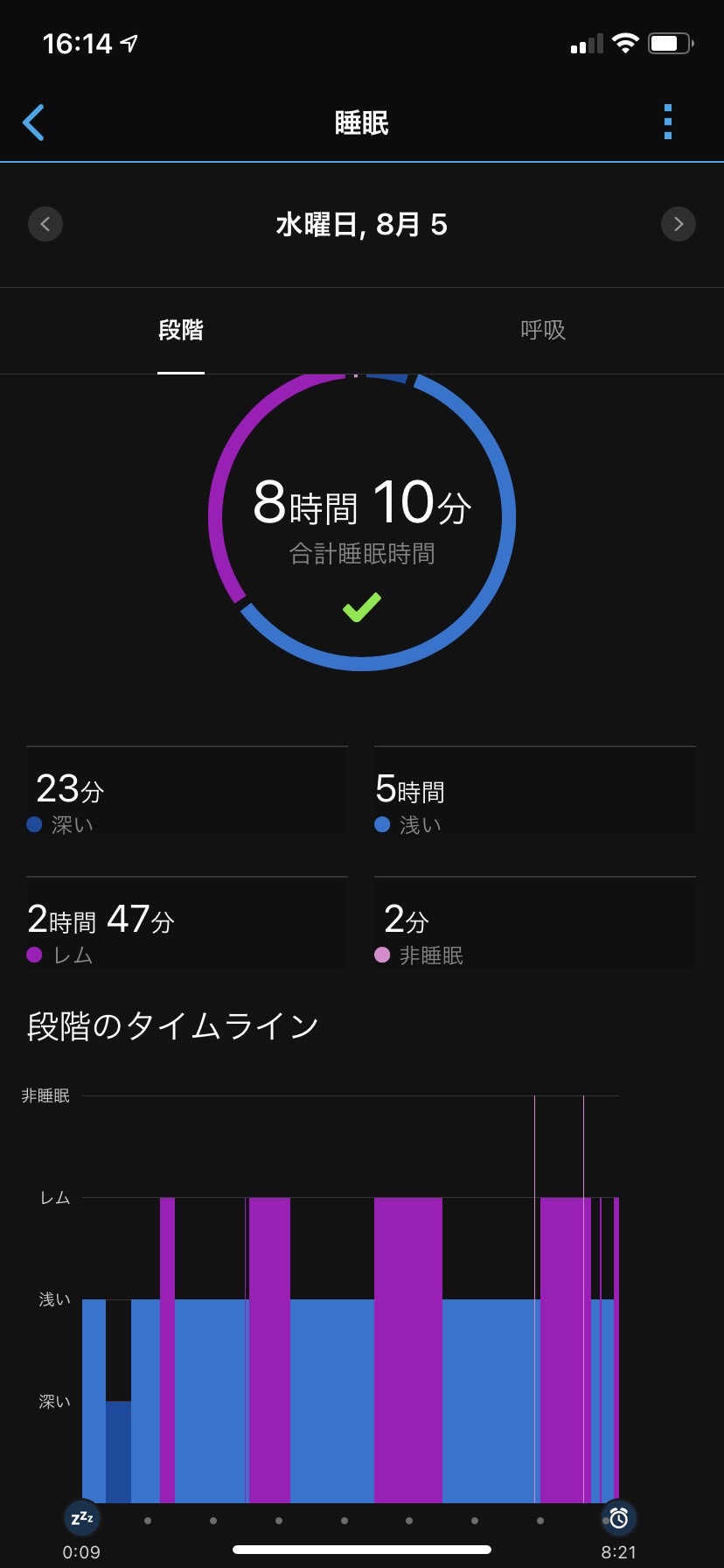The width and height of the screenshot is (724, 1568).
Task: Select the 段階 tab
Action: [x=181, y=330]
